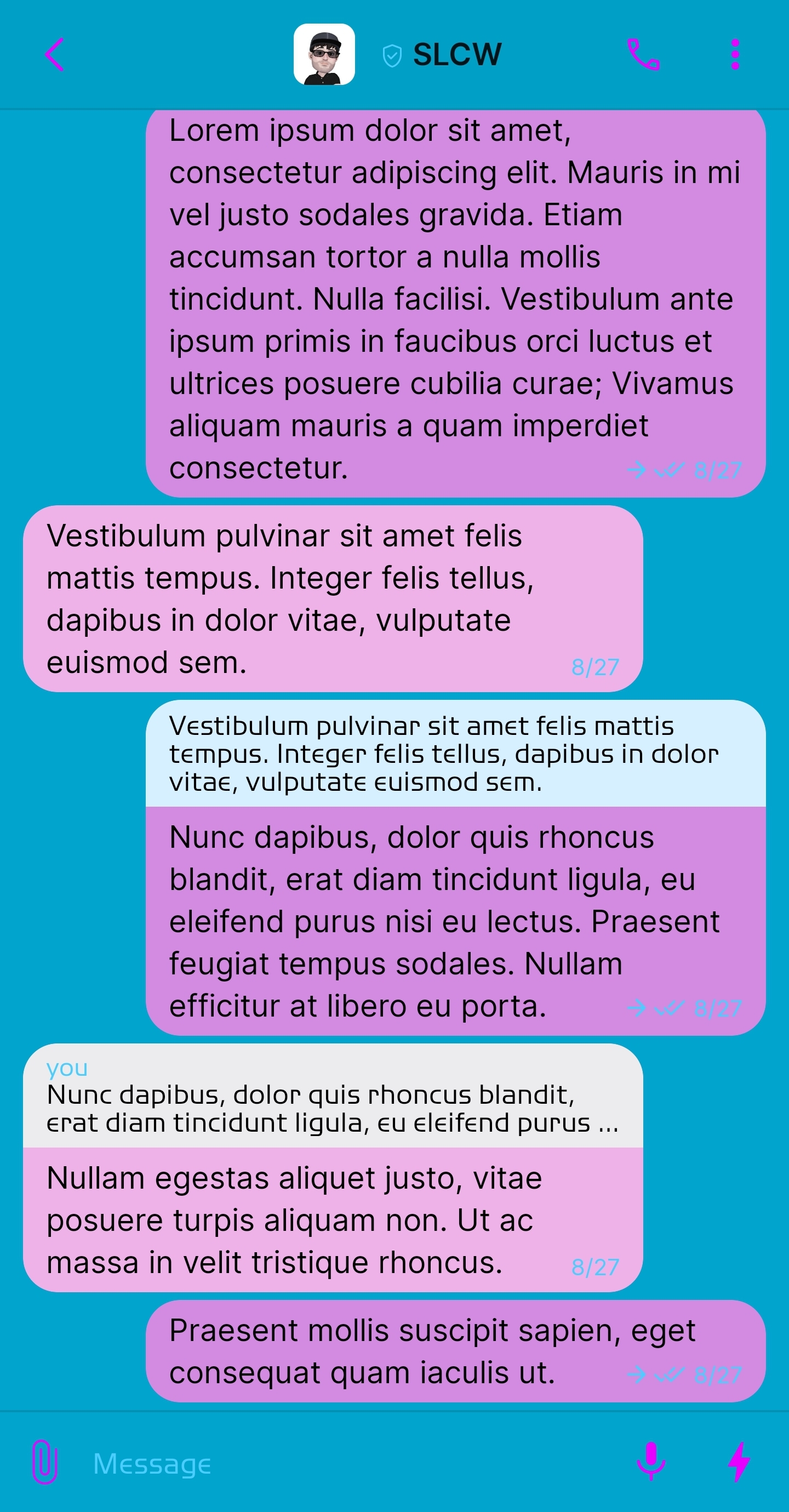Start a voice call with SLCW
Image resolution: width=789 pixels, height=1512 pixels.
pyautogui.click(x=643, y=55)
